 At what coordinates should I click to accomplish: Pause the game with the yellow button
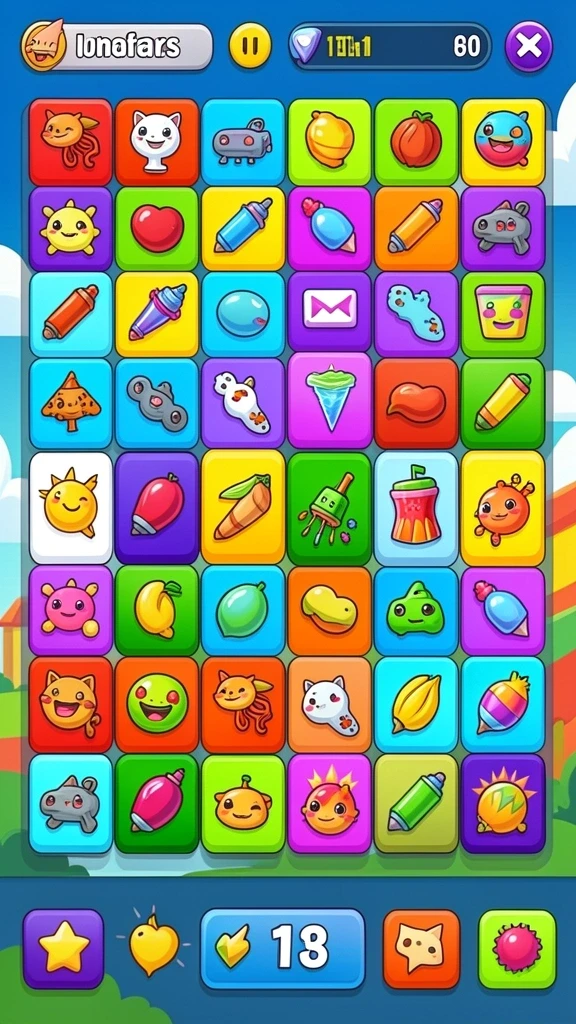coord(250,46)
